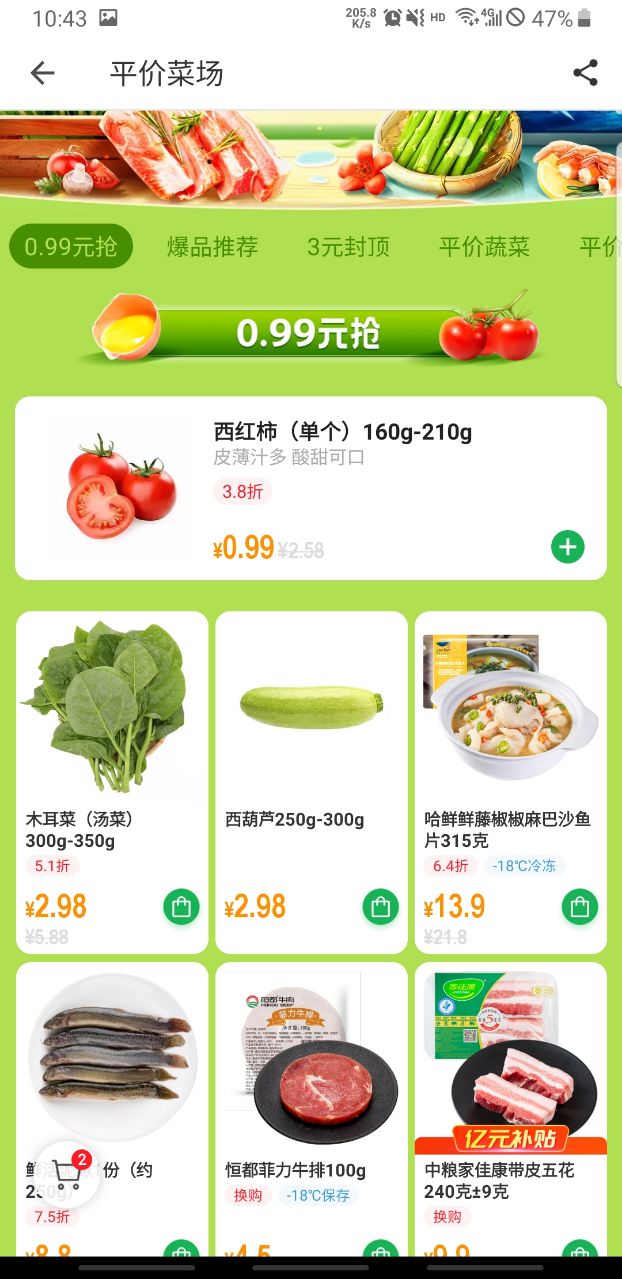Add 西红柿 to cart with plus button
622x1279 pixels.
[567, 547]
